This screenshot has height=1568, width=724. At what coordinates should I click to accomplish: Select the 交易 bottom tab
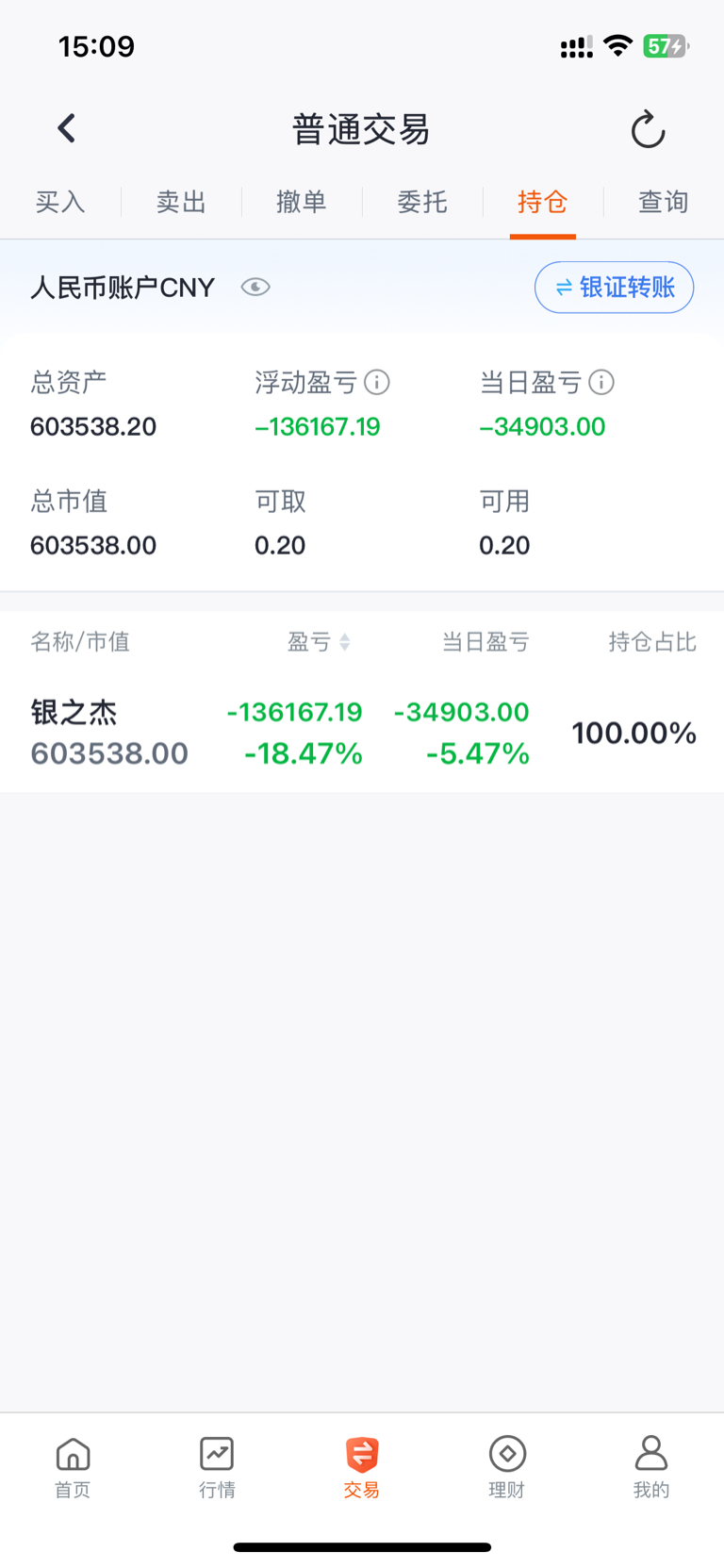362,1467
